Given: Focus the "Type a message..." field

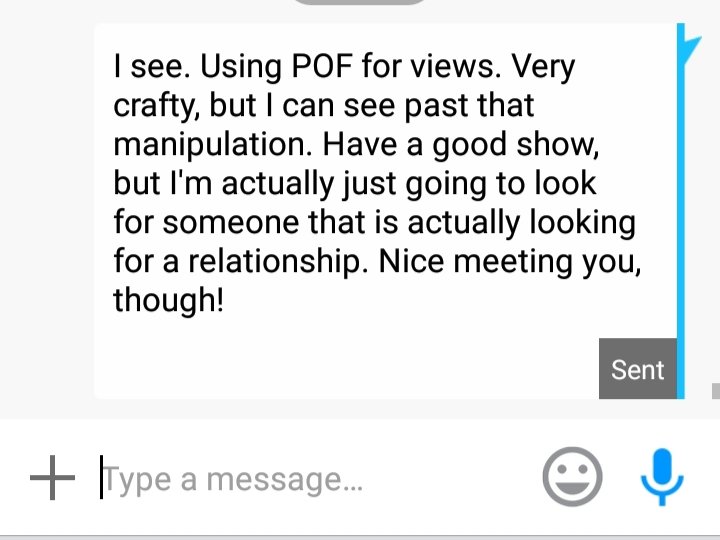Looking at the screenshot, I should [x=300, y=479].
